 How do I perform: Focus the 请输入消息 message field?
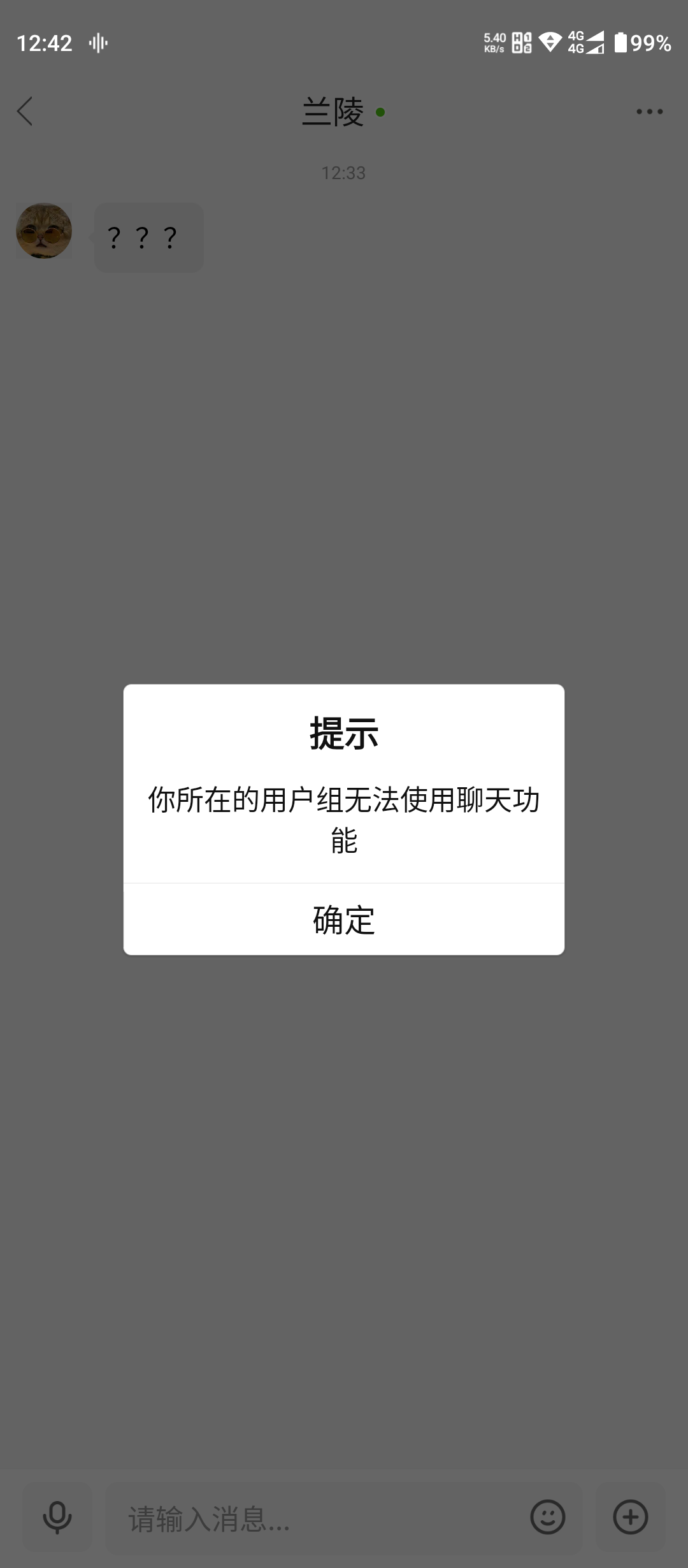click(312, 1518)
